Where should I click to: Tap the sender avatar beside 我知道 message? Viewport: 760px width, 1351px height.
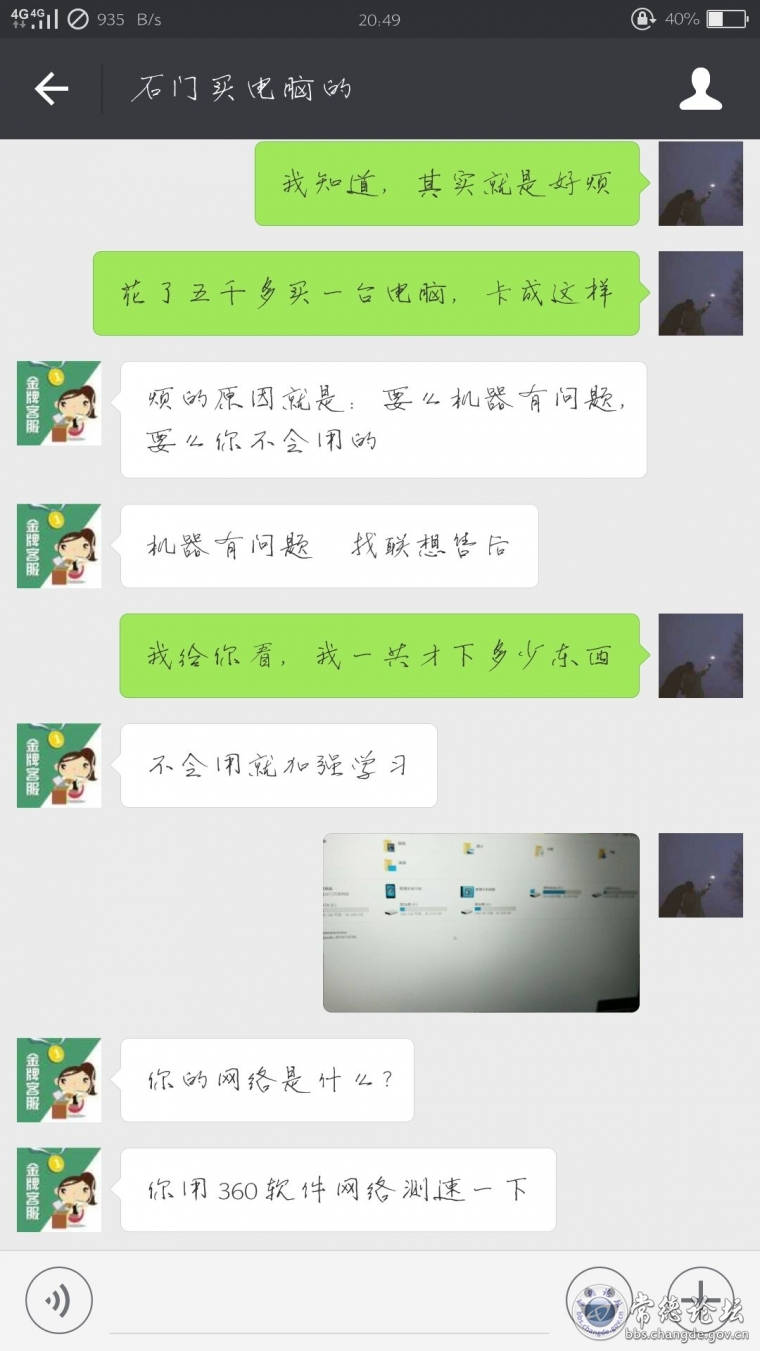700,184
